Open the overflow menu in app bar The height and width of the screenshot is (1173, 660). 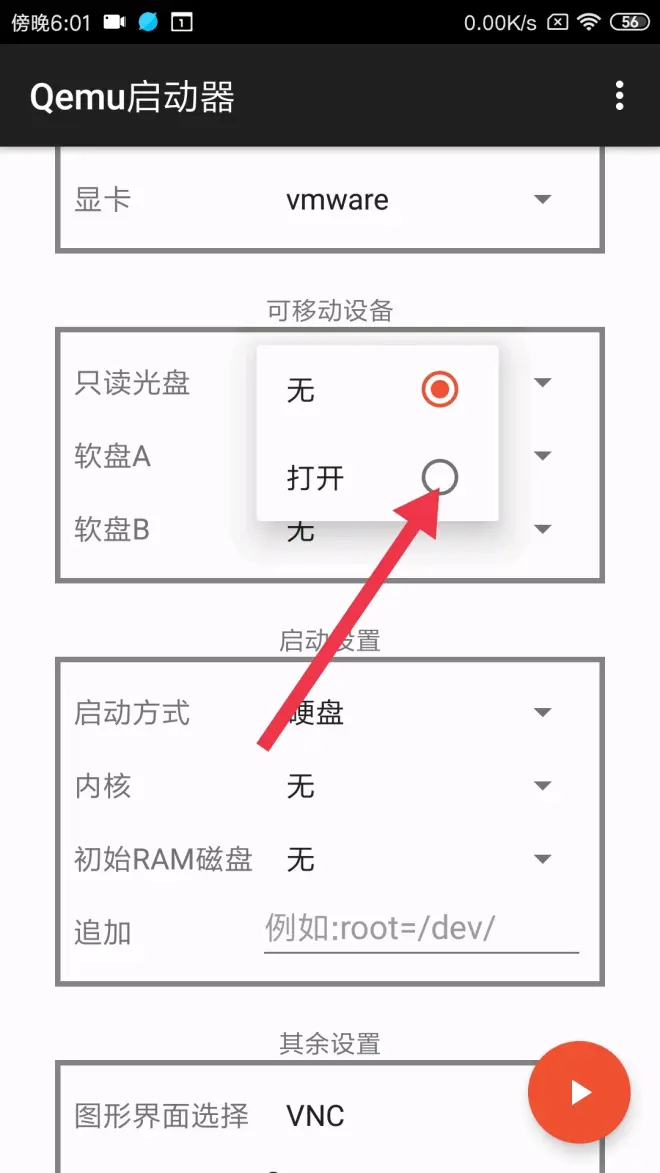pos(620,96)
